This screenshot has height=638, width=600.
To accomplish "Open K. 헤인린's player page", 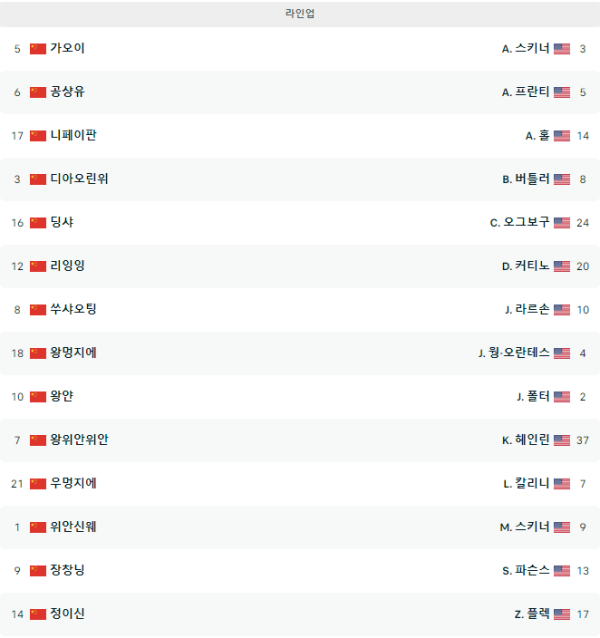I will [x=525, y=440].
